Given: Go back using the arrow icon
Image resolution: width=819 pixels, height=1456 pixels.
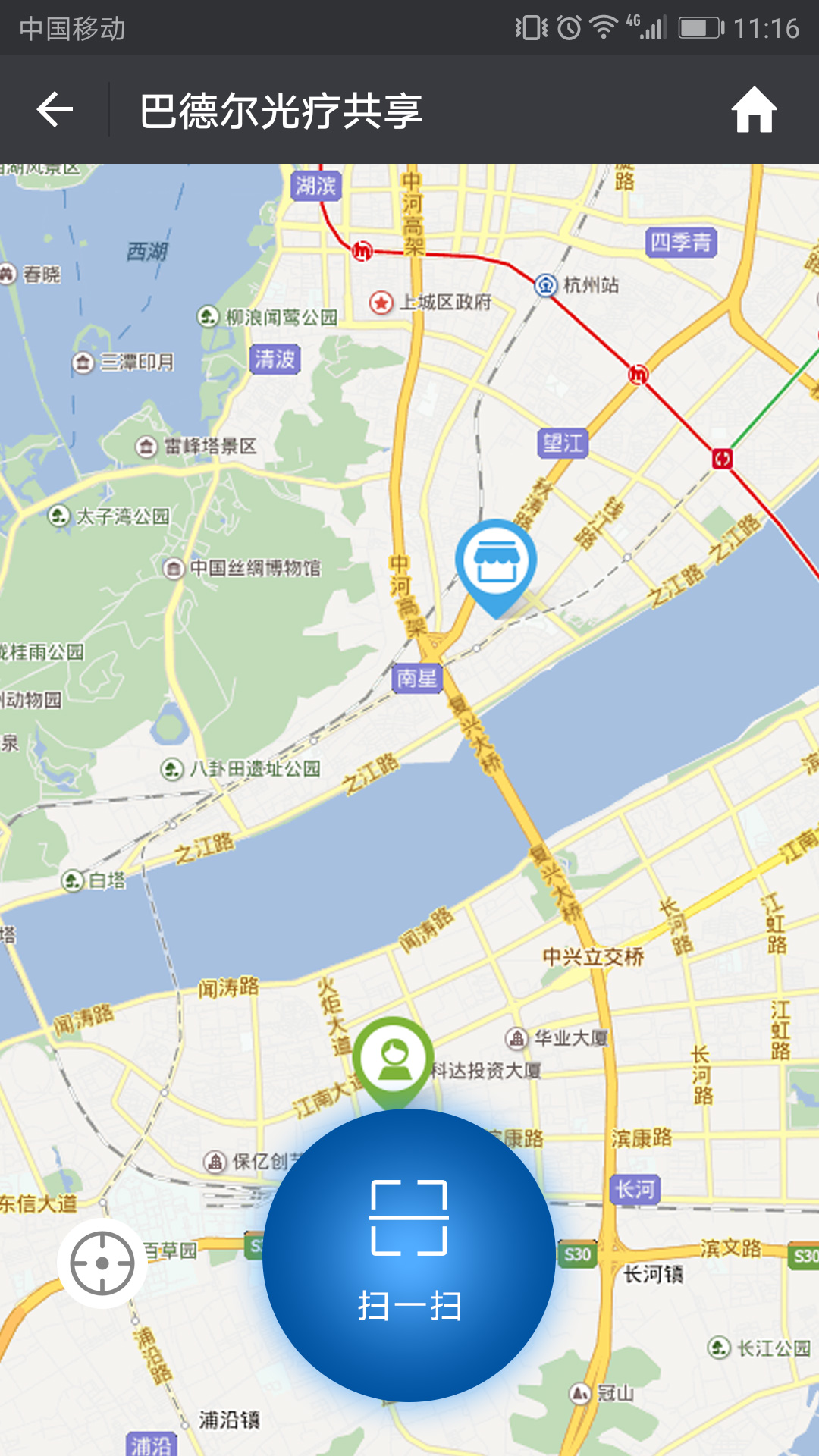Looking at the screenshot, I should click(55, 111).
